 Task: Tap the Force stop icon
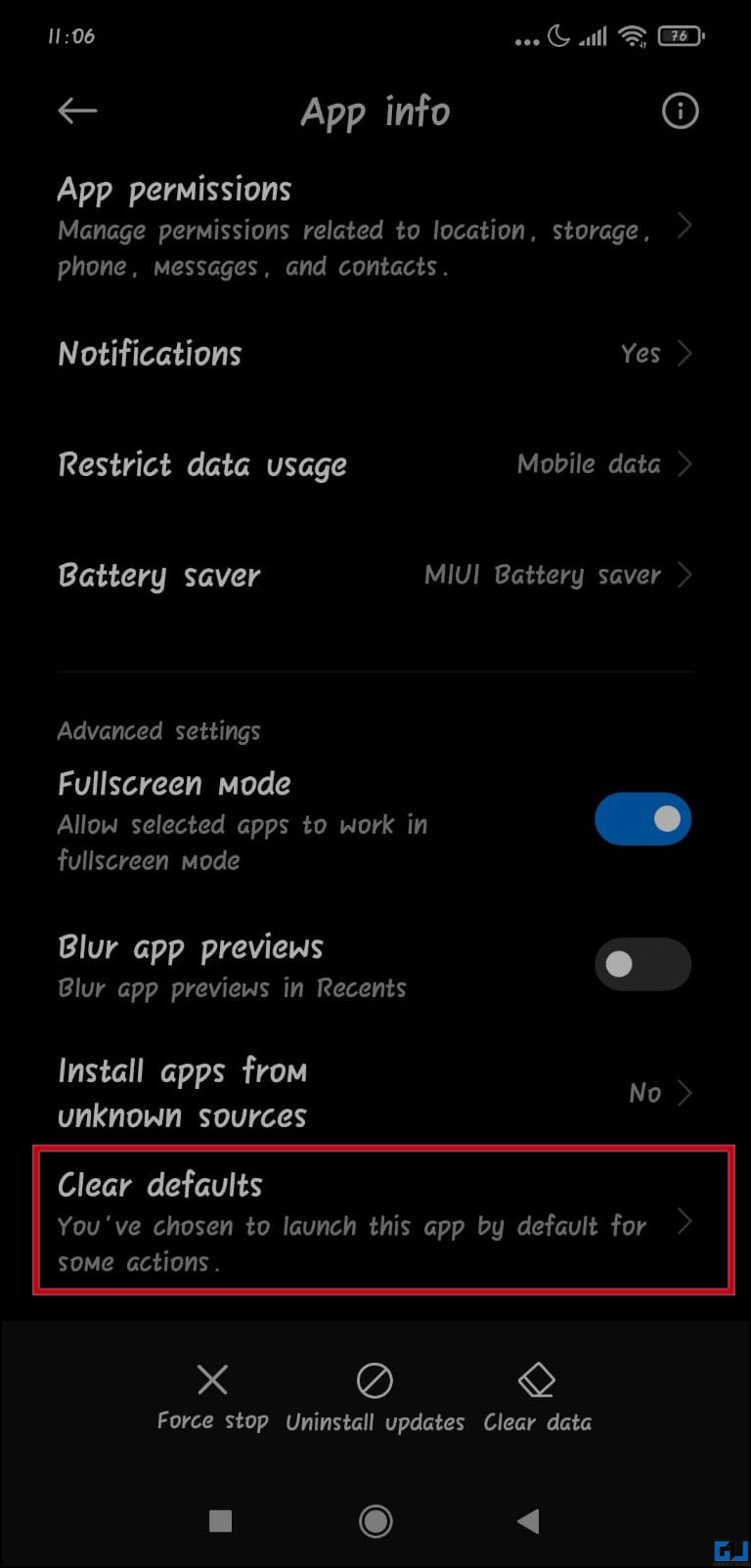(x=211, y=1380)
